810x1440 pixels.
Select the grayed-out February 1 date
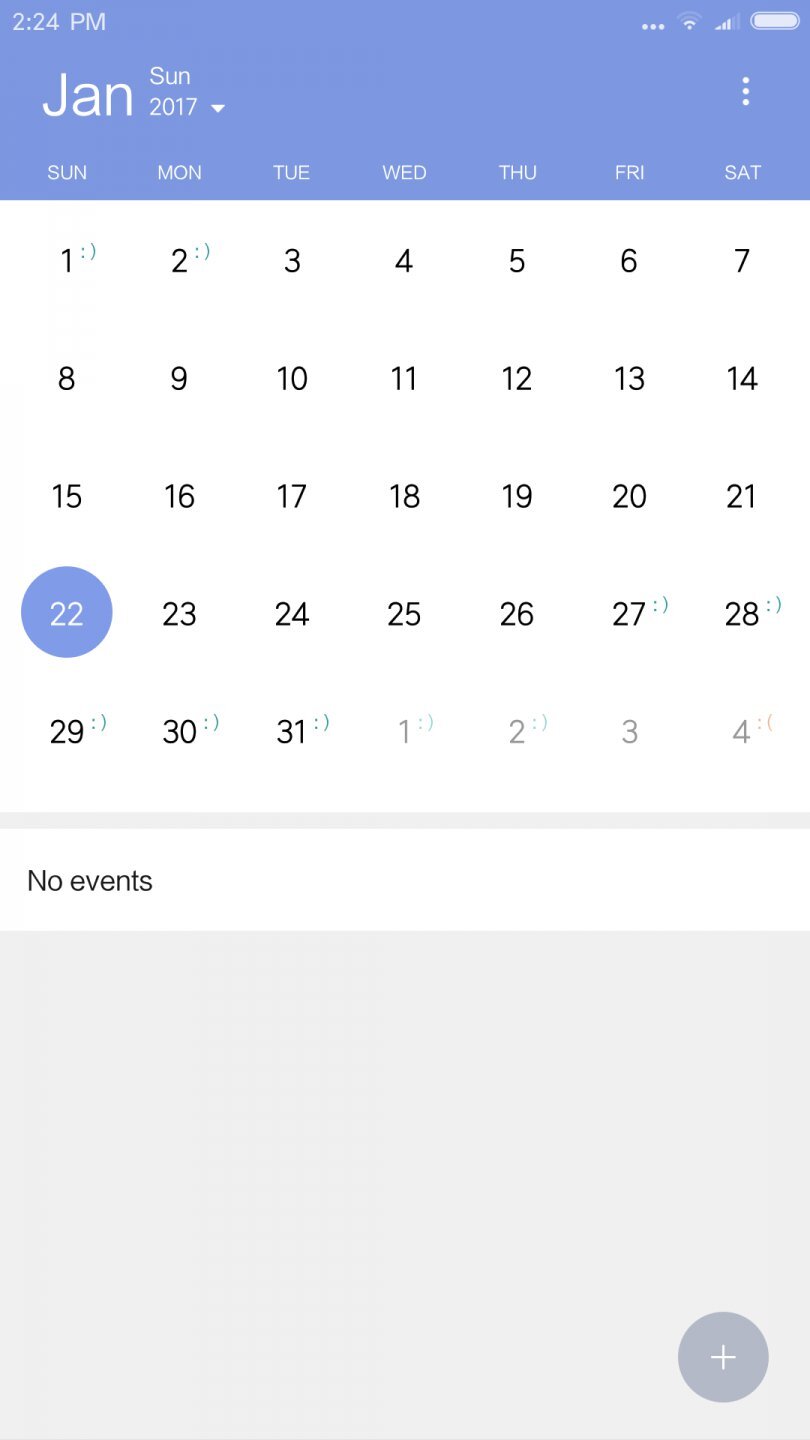(x=404, y=731)
